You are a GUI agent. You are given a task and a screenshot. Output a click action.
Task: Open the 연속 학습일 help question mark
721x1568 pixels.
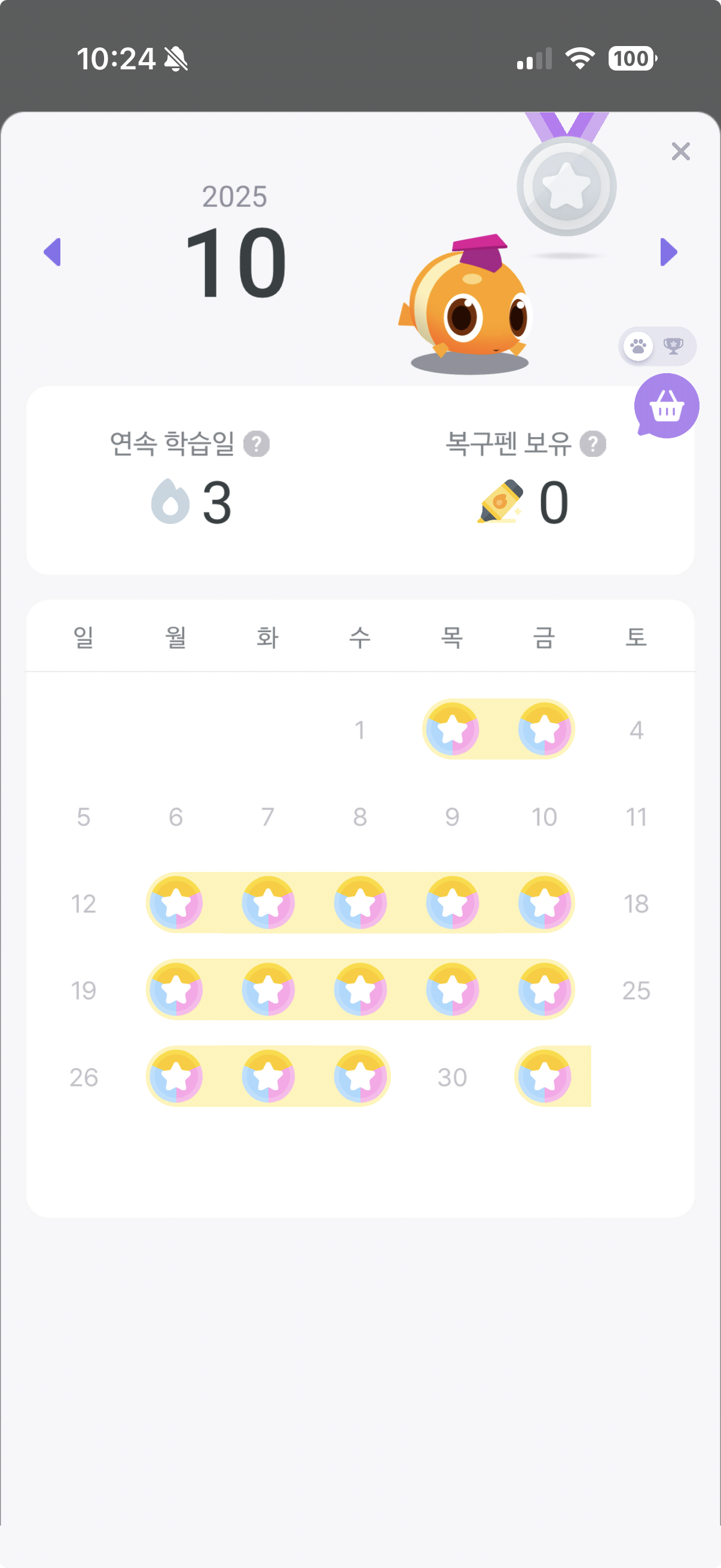coord(258,444)
